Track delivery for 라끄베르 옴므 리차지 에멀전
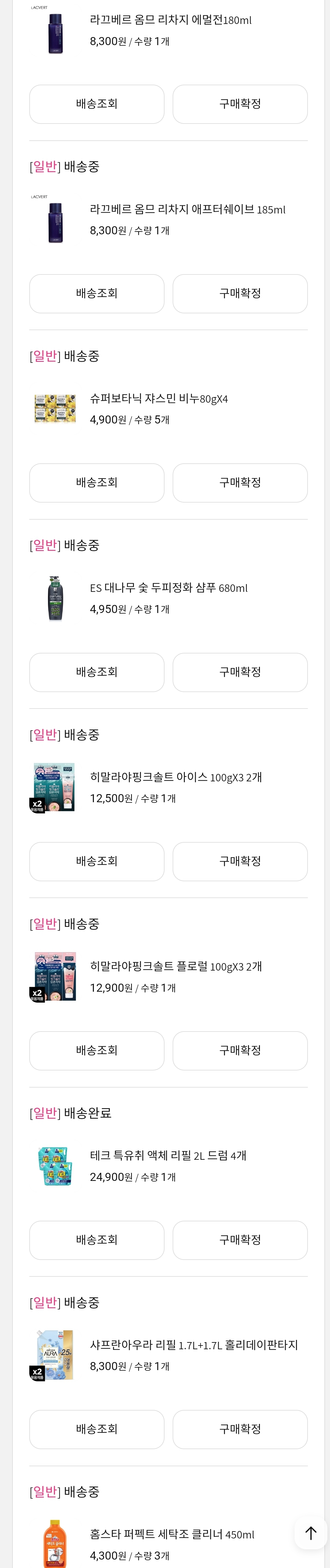 point(96,104)
